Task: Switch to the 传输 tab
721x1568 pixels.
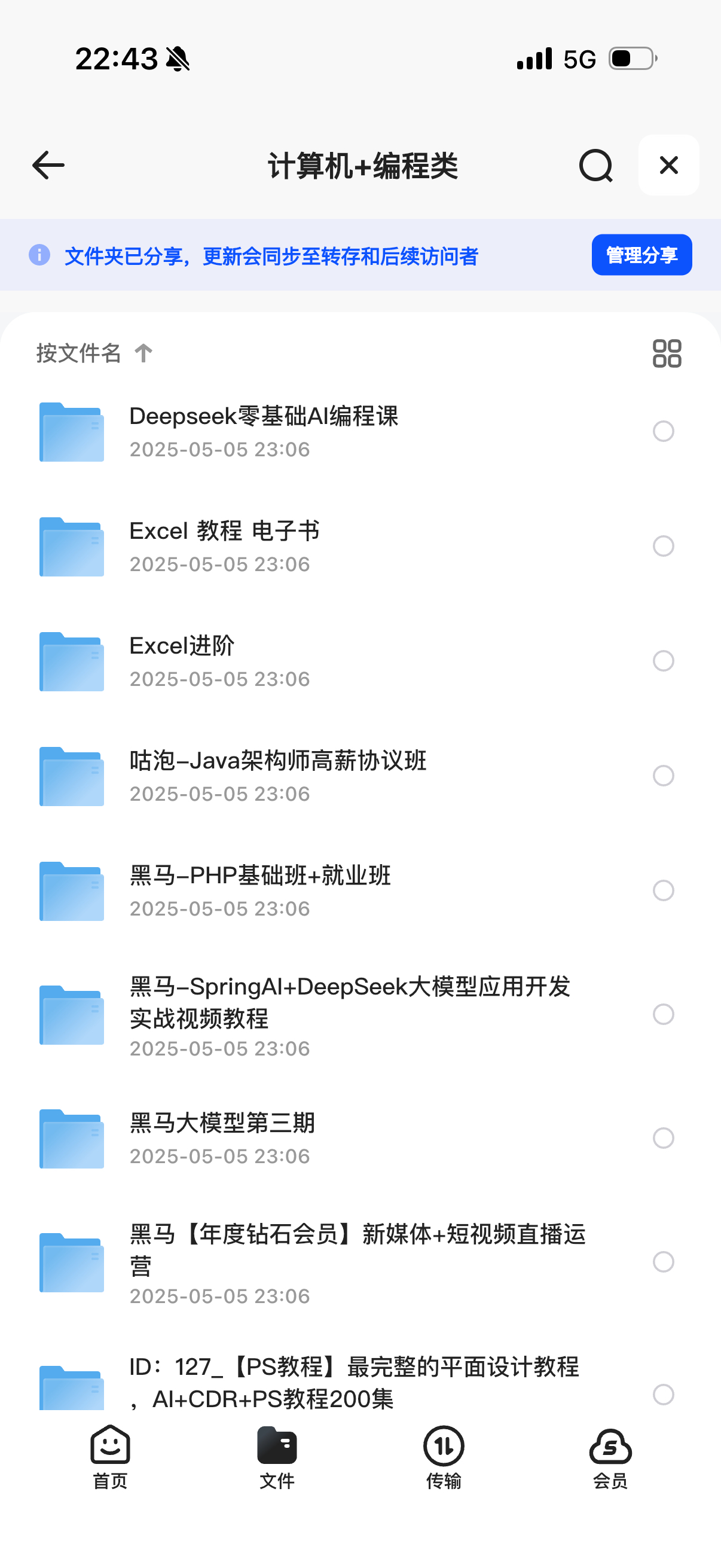Action: 444,1457
